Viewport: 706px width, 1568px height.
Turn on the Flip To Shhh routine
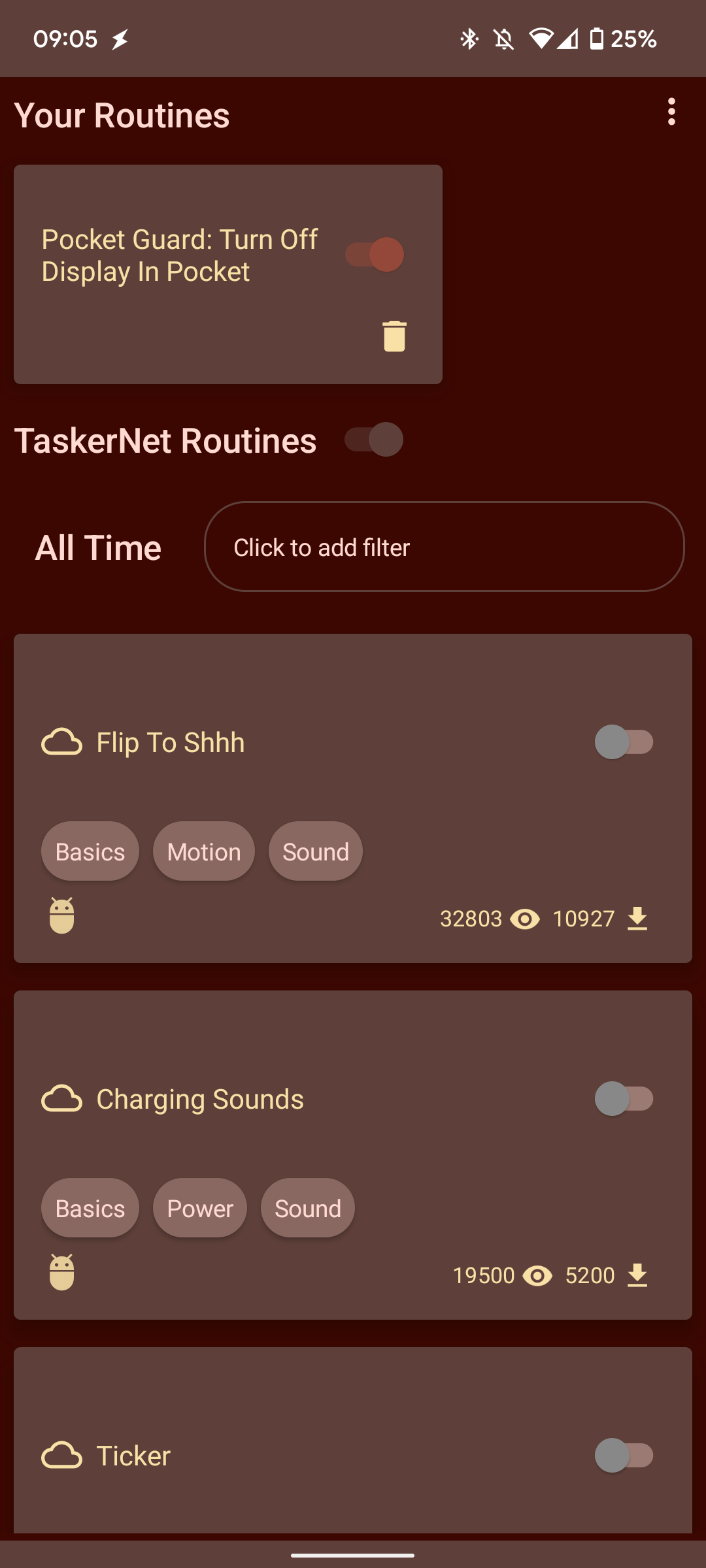[x=624, y=742]
